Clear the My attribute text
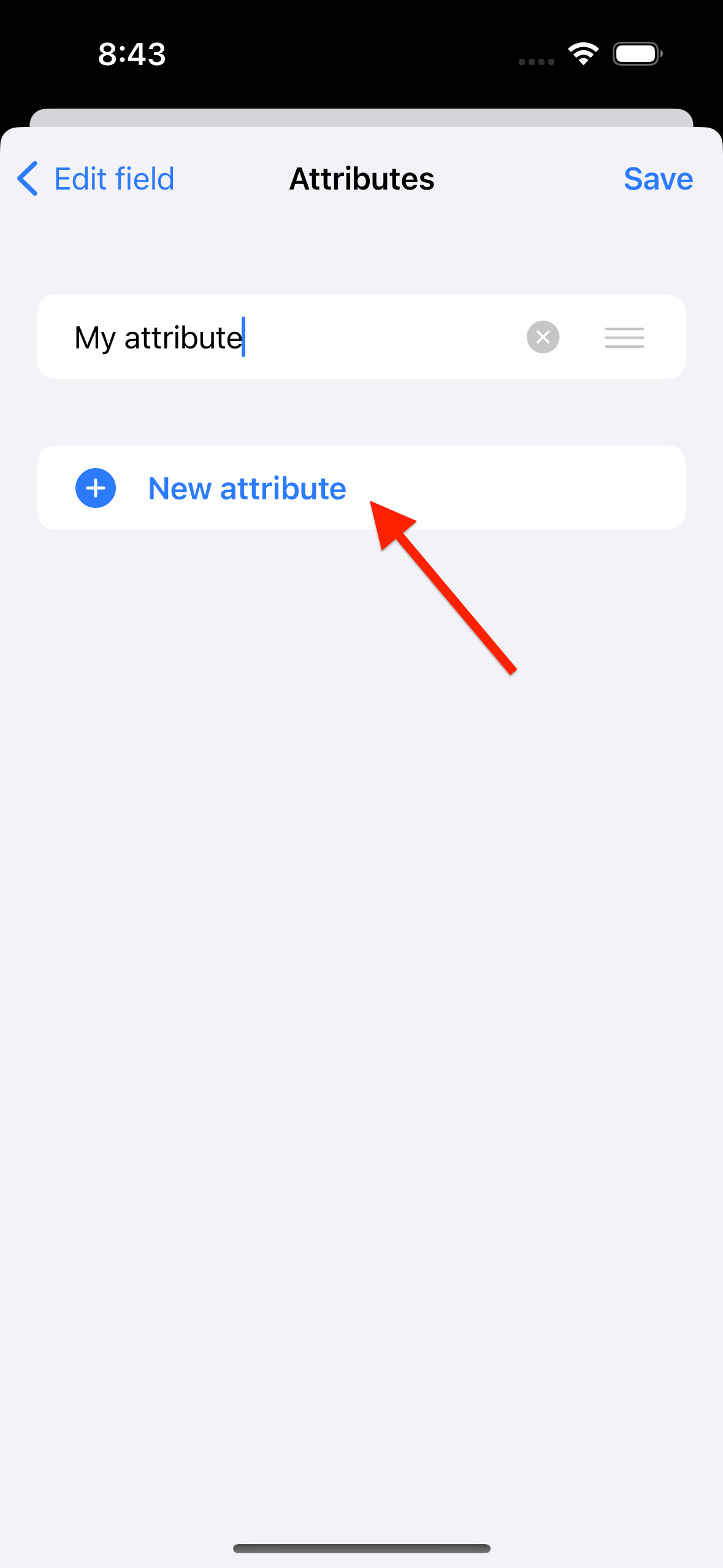This screenshot has width=723, height=1568. (x=543, y=337)
